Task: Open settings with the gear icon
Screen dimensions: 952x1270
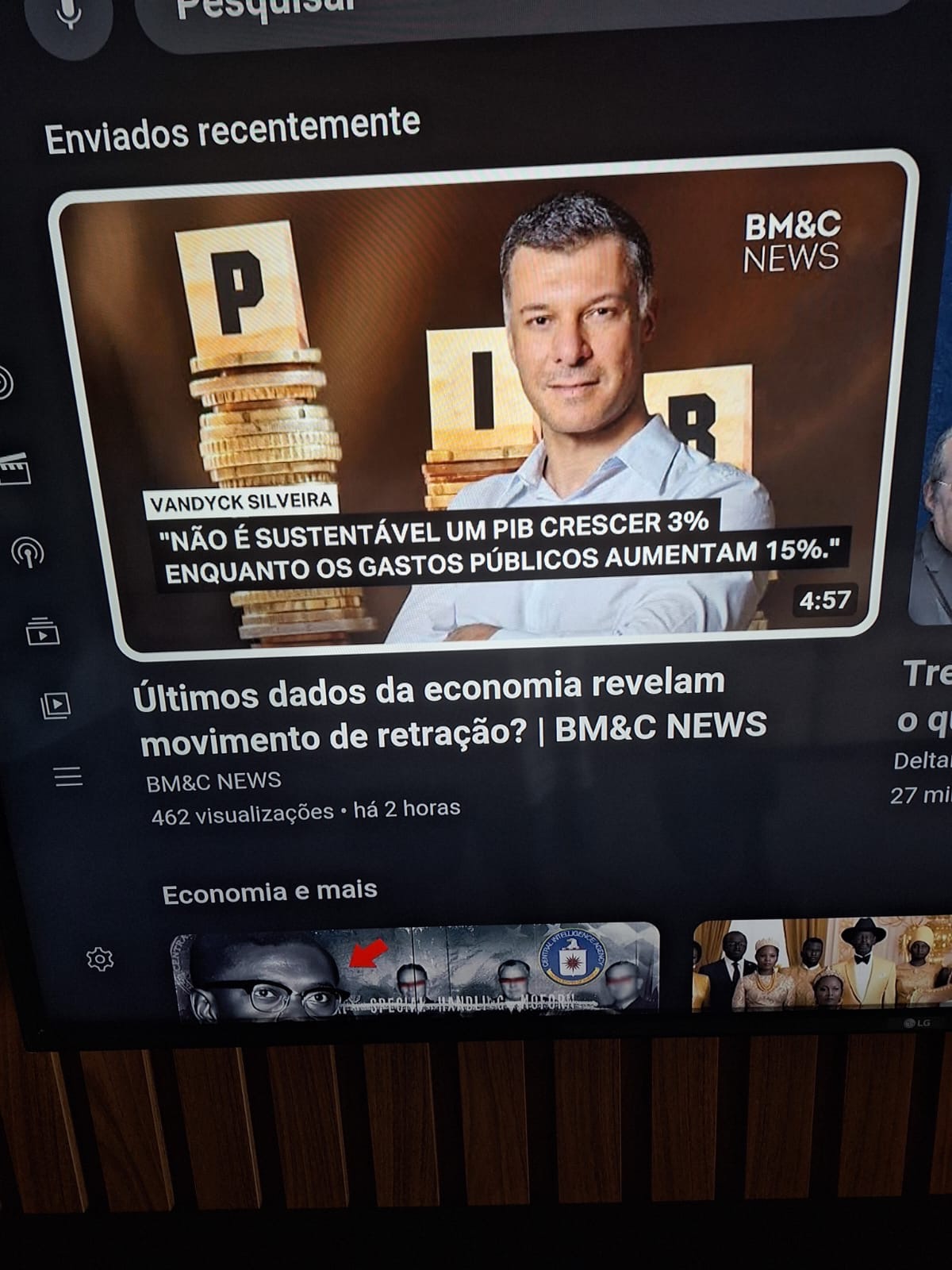Action: [100, 960]
